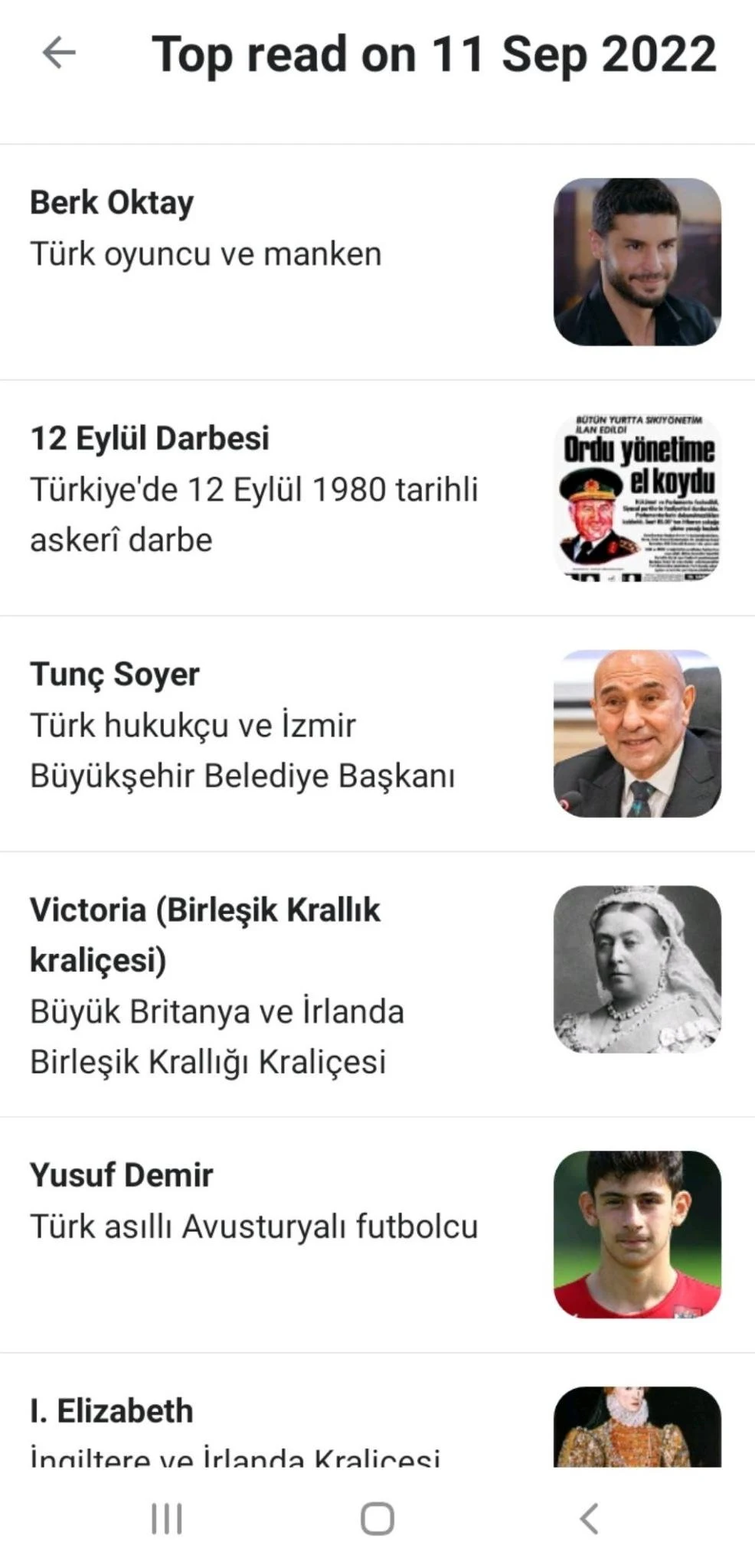Open the Berk Oktay article

112,203
